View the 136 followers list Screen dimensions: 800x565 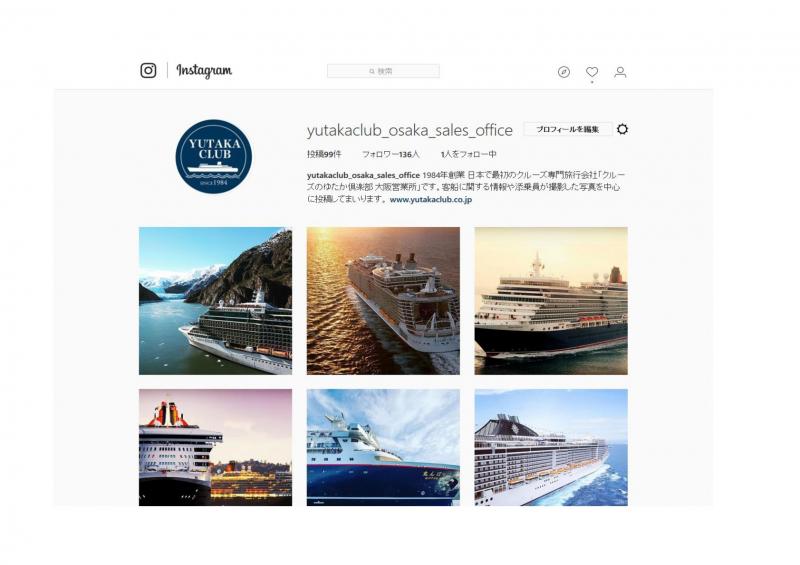click(x=391, y=155)
